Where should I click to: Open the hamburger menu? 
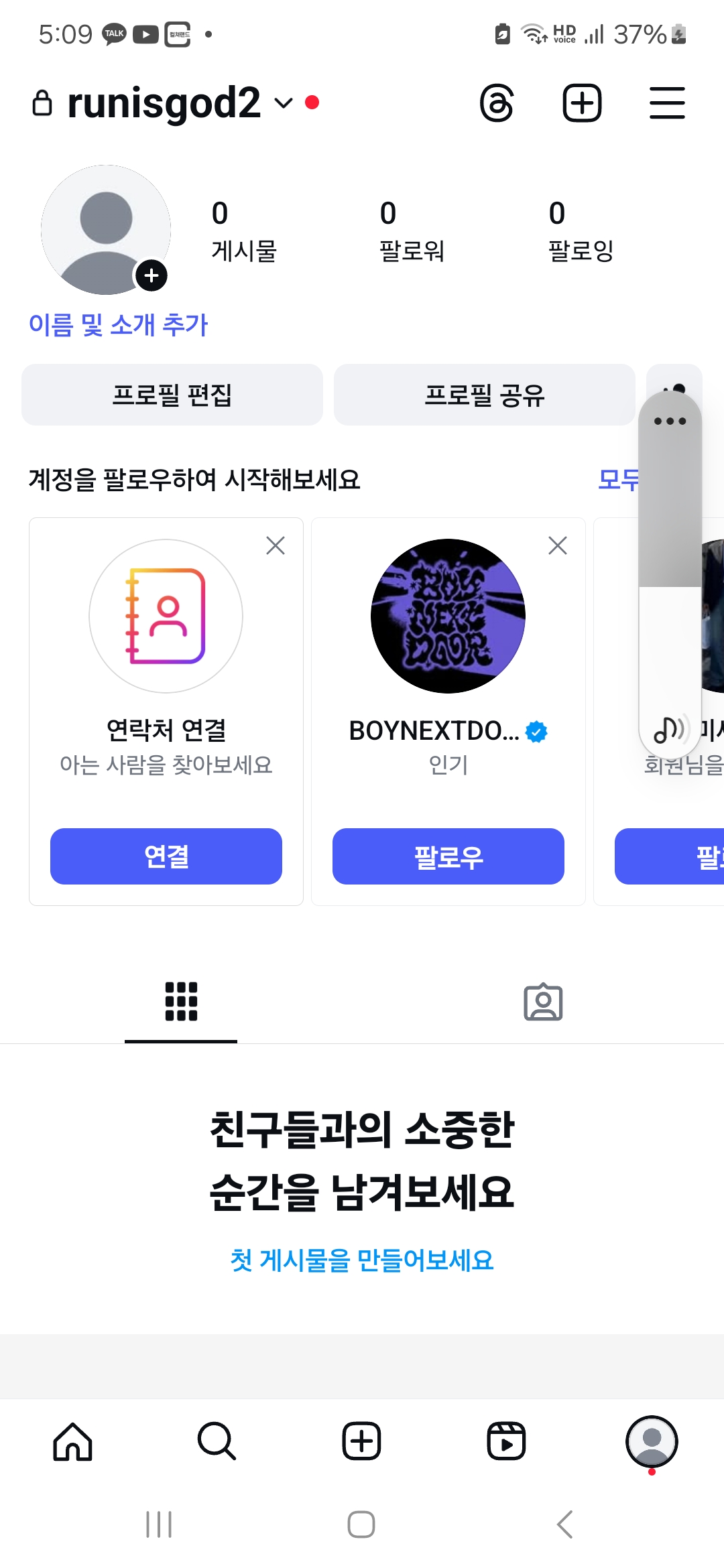[x=667, y=103]
